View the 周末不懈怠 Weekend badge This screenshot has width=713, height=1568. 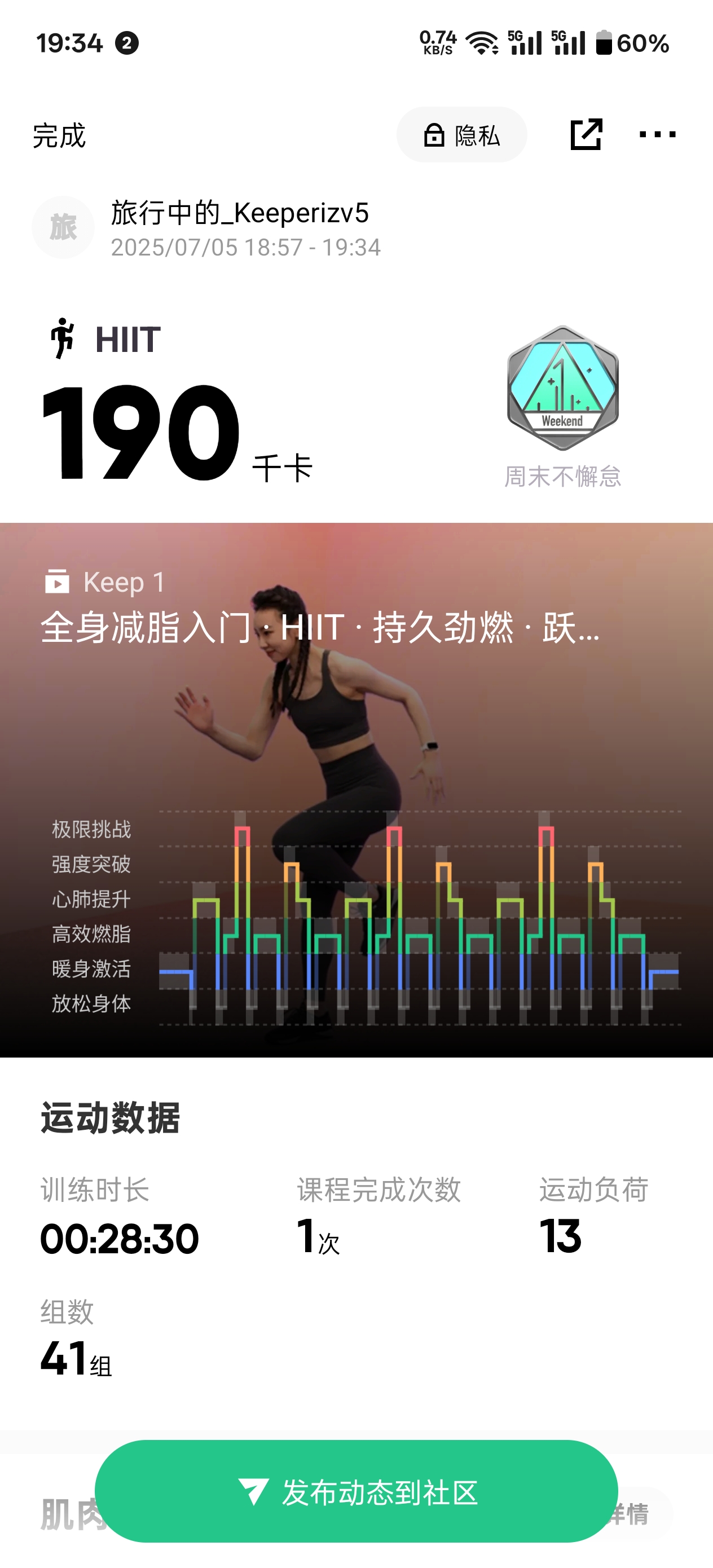tap(562, 390)
